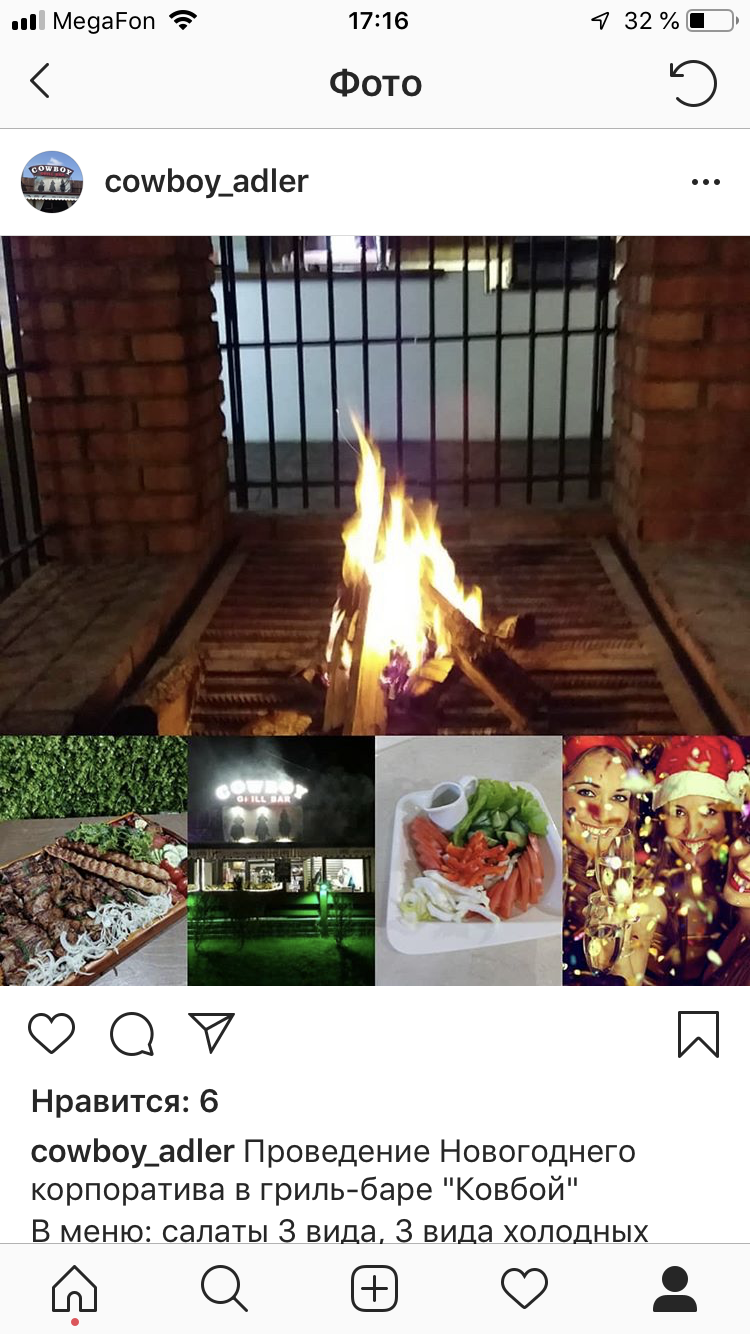Open cowboy_adler username in the post header
Image resolution: width=750 pixels, height=1334 pixels.
[x=206, y=182]
